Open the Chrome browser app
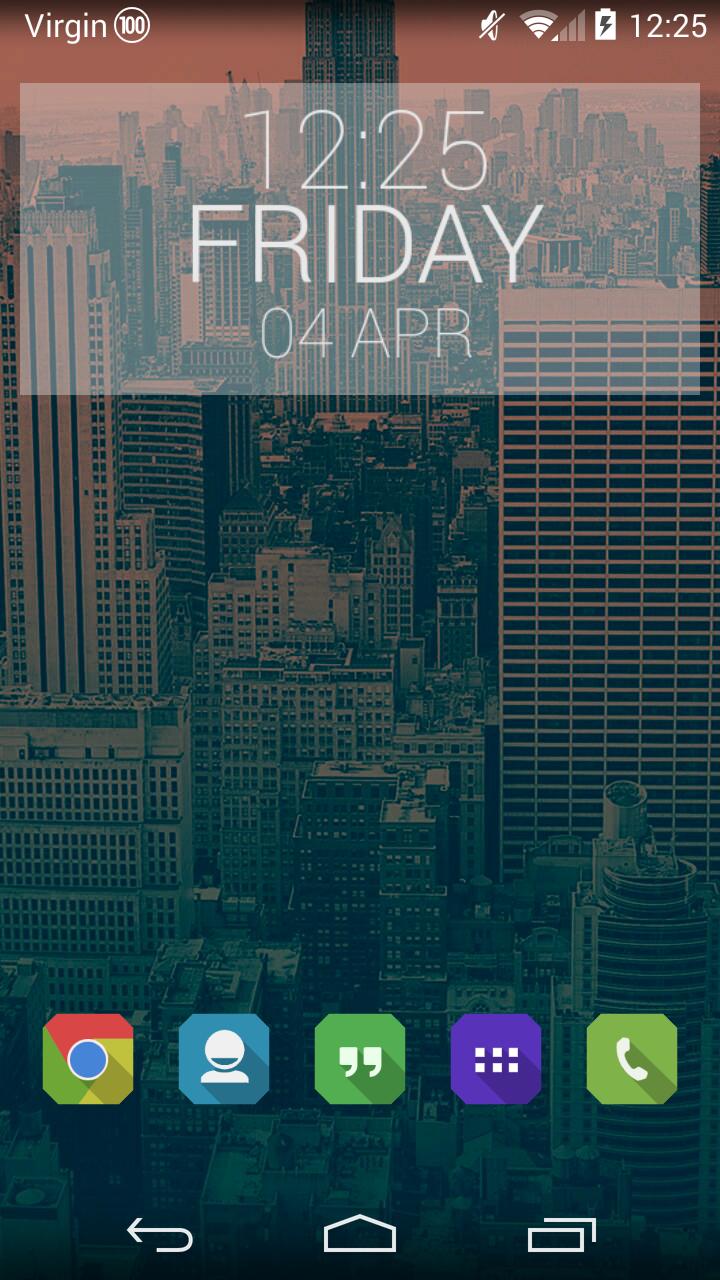The image size is (720, 1280). point(88,1059)
